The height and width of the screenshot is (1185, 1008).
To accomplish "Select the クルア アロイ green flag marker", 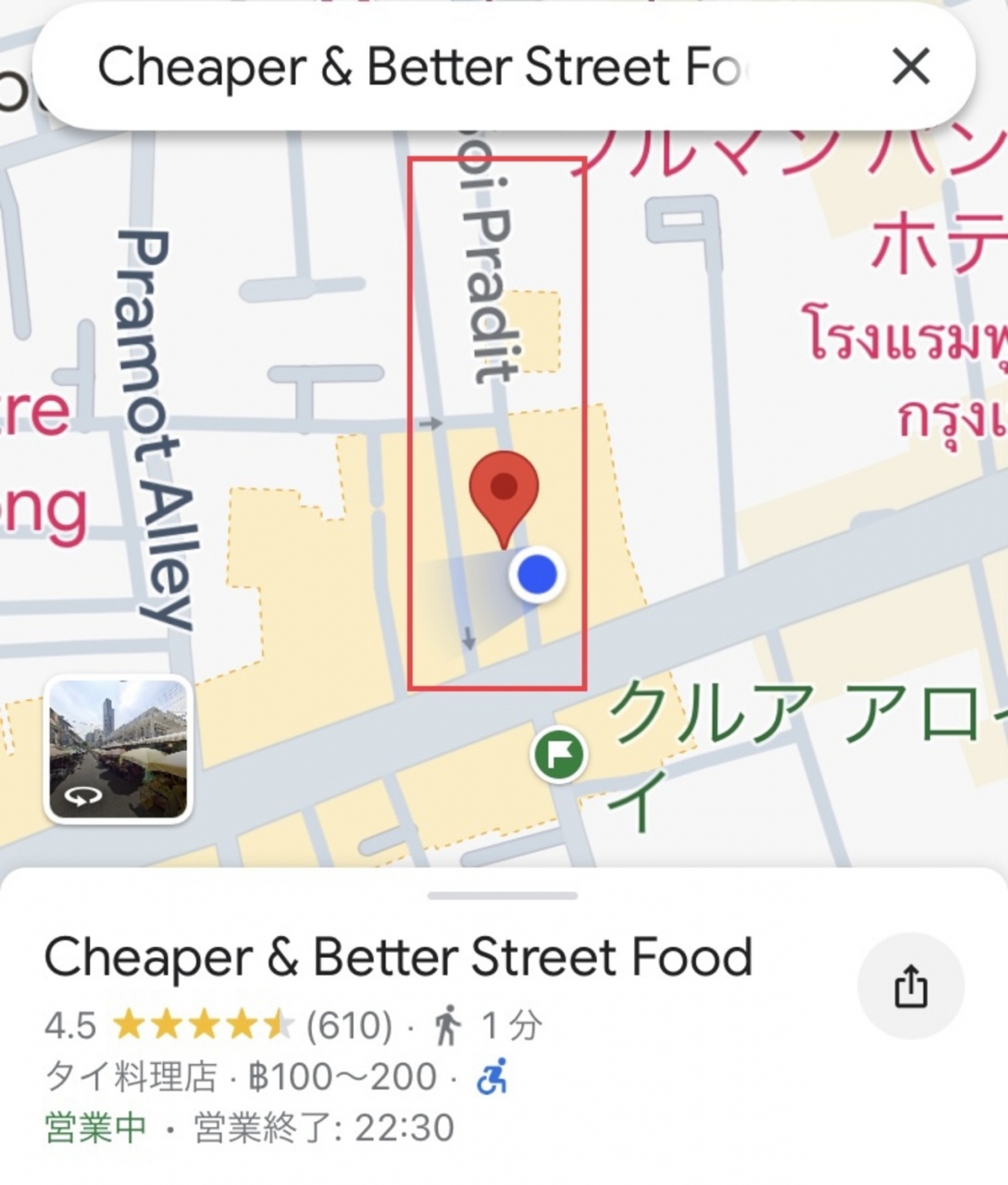I will click(x=559, y=755).
